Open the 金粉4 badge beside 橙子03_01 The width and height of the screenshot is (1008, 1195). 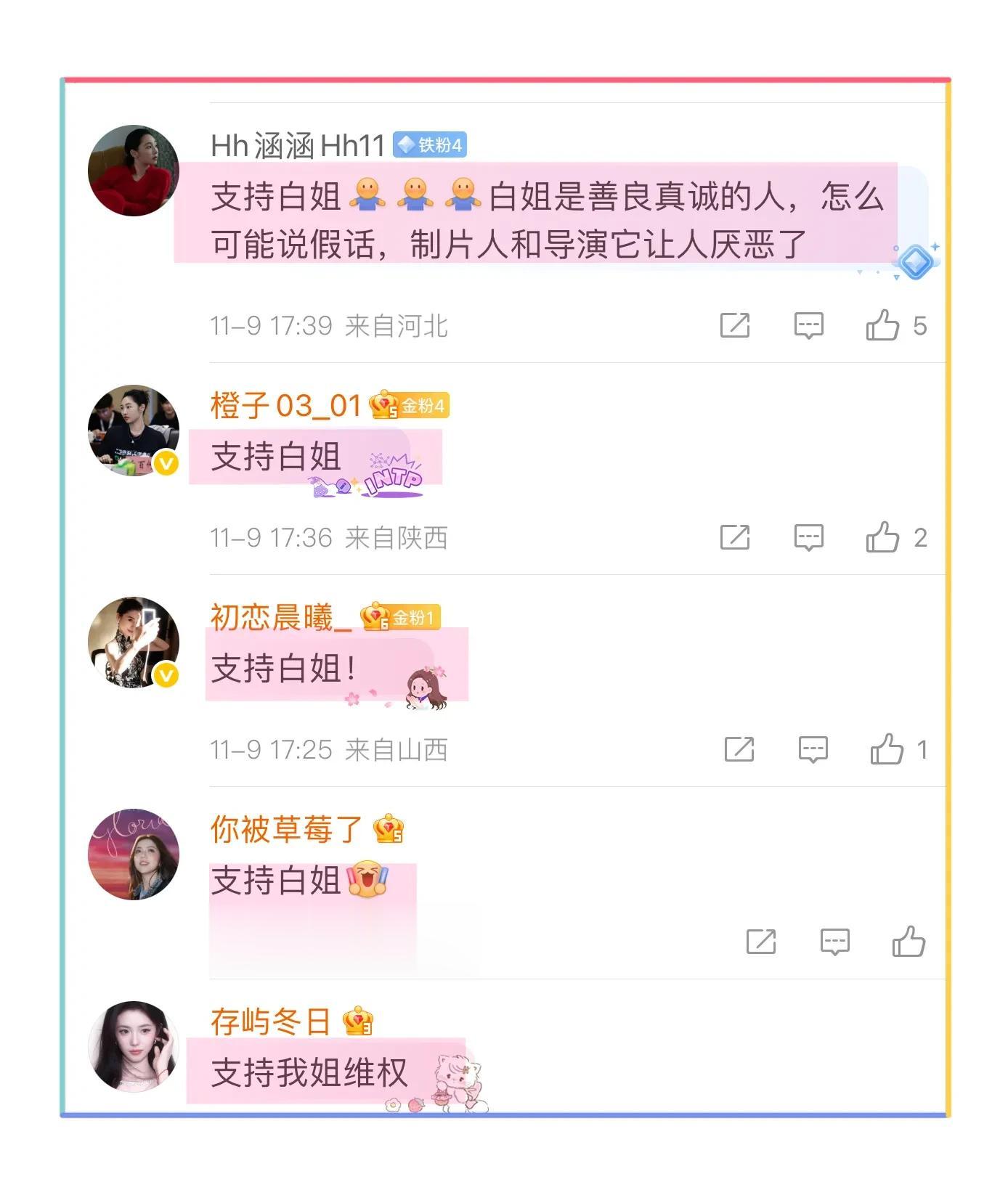(411, 407)
